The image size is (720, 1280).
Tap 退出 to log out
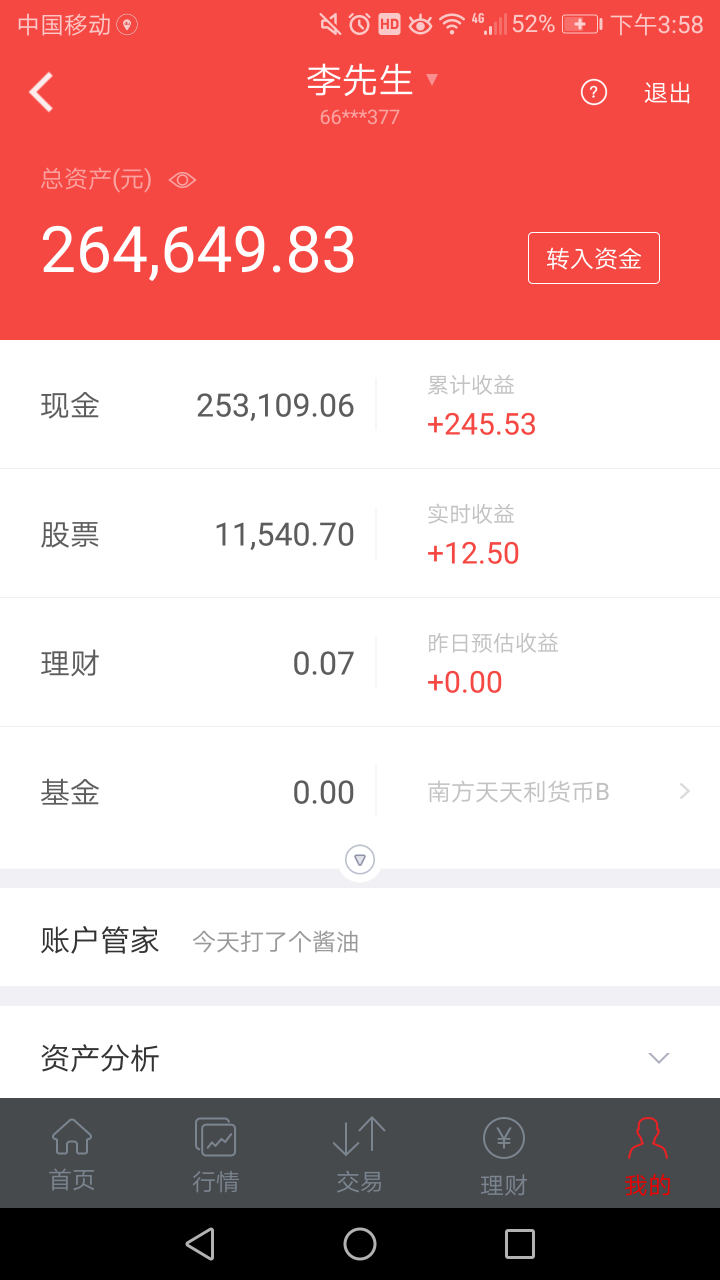coord(667,93)
